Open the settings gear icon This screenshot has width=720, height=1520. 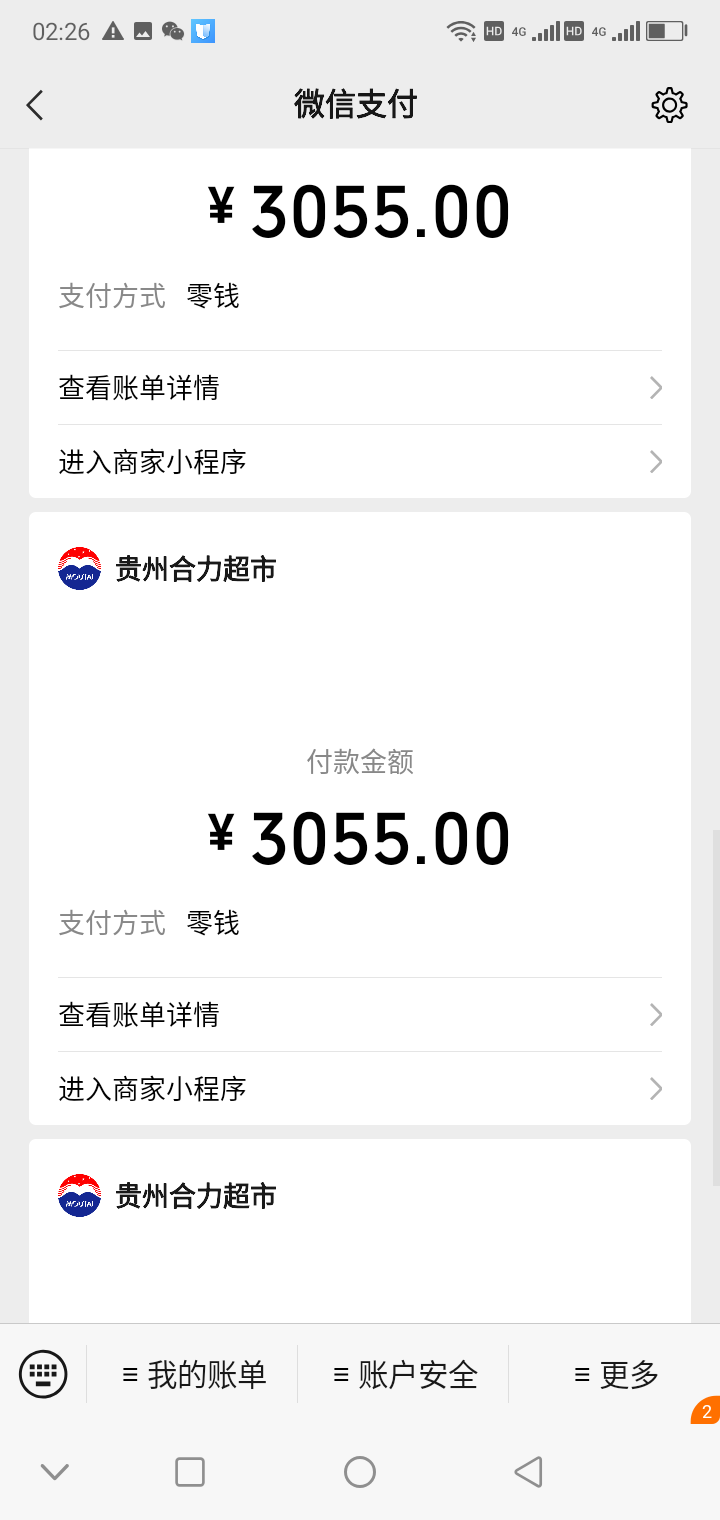pyautogui.click(x=669, y=105)
